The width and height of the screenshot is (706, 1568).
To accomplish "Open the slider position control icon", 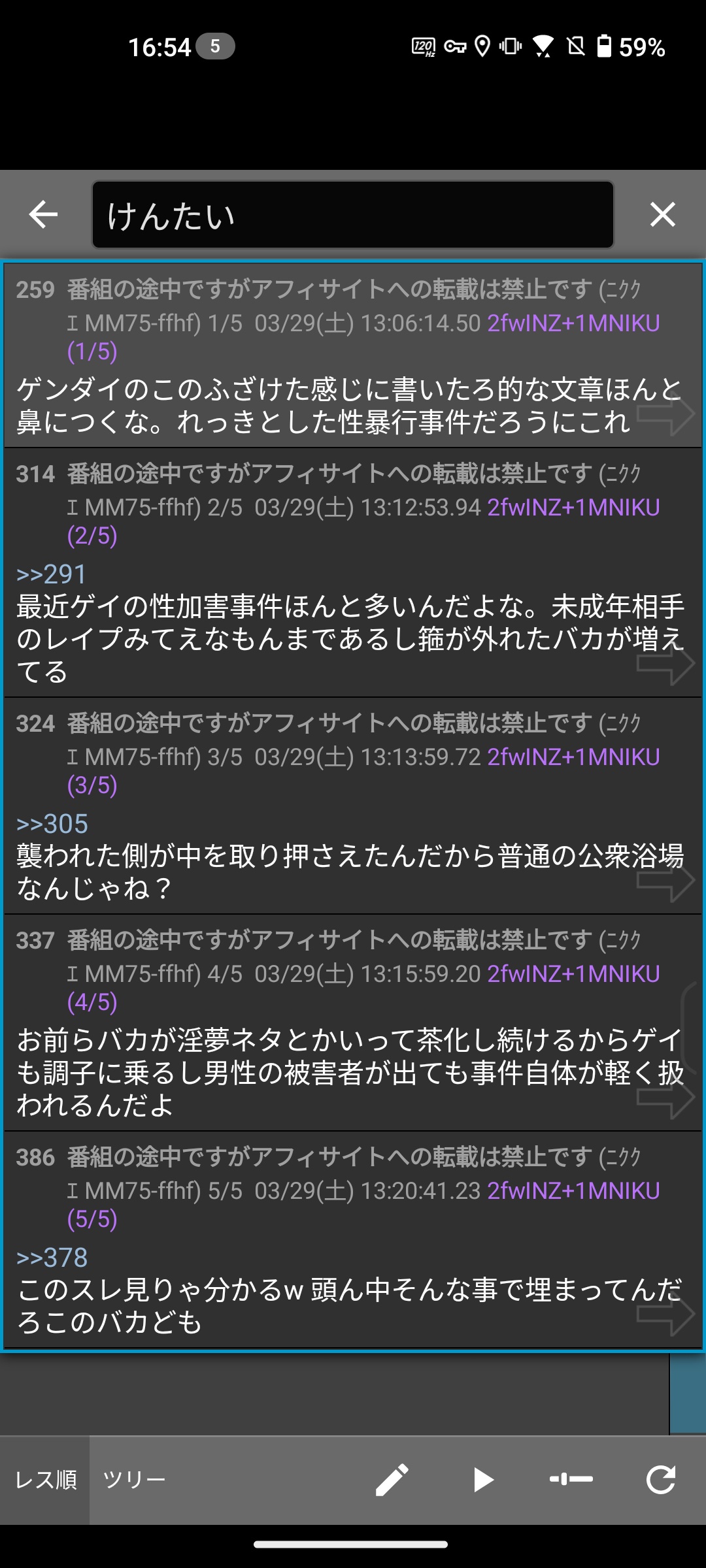I will point(571,1478).
